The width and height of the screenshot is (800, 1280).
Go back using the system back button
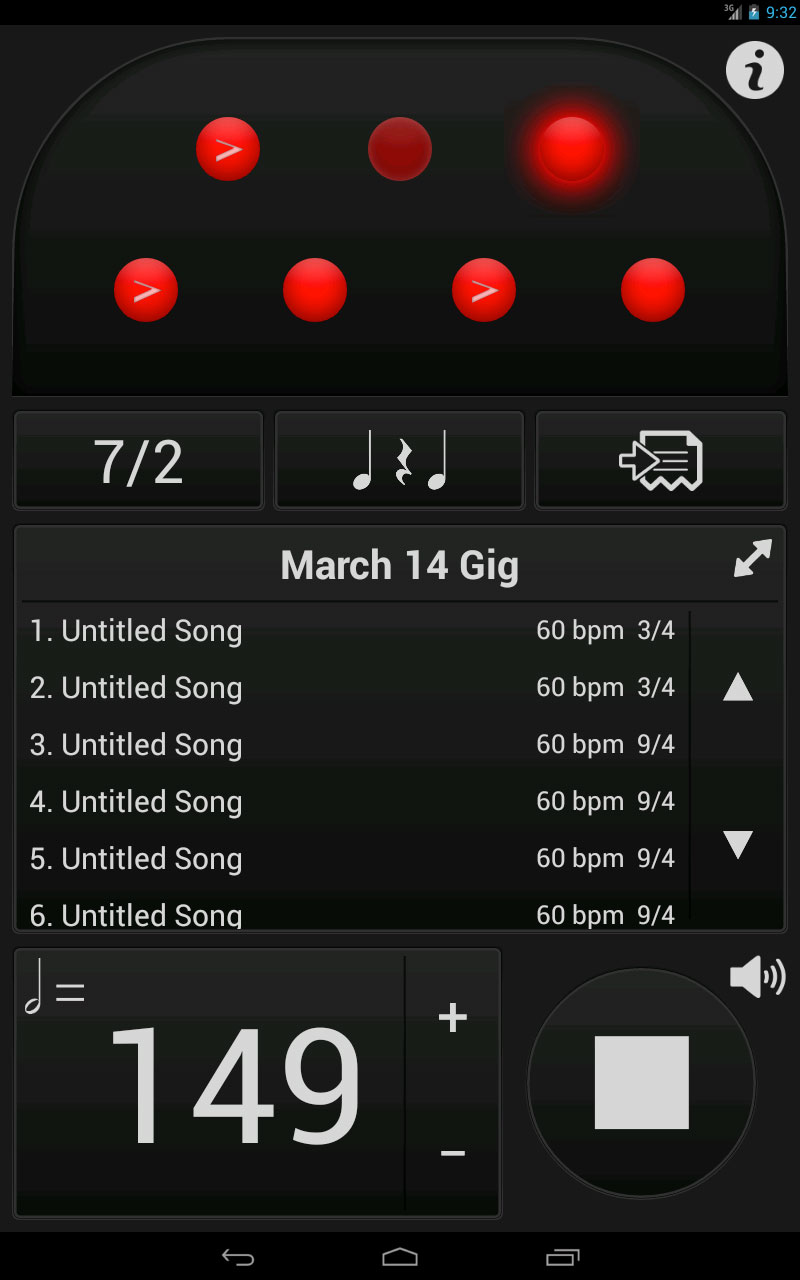click(x=238, y=1257)
